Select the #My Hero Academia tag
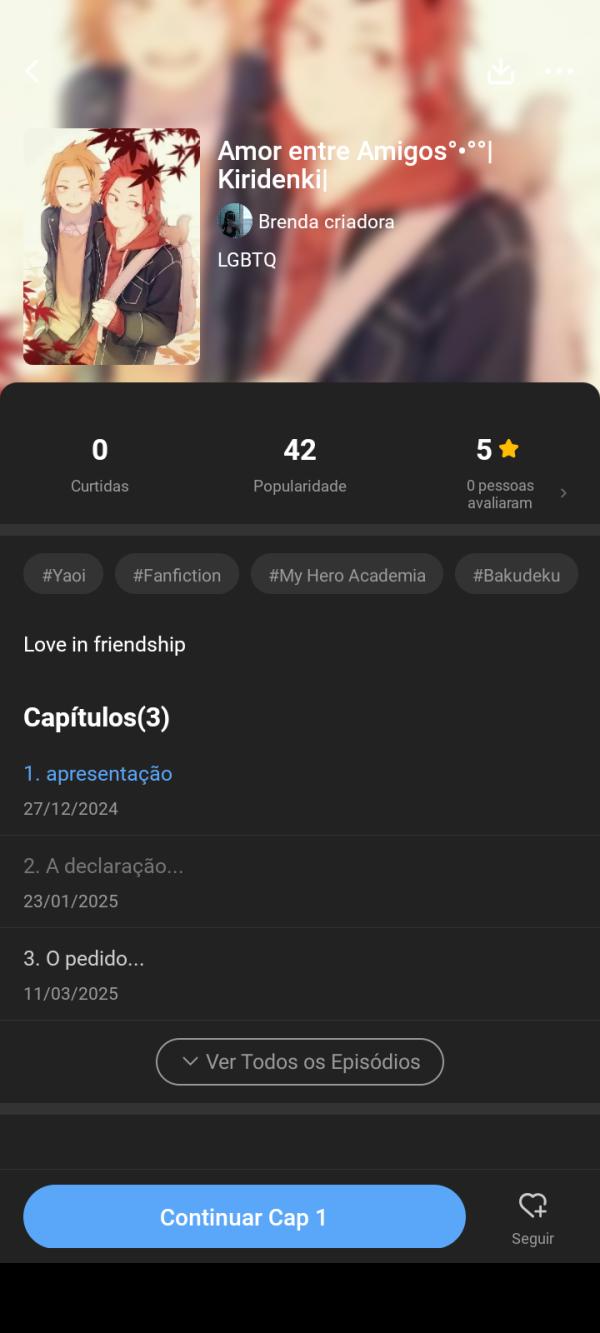Screen dimensions: 600x1333 [x=347, y=575]
